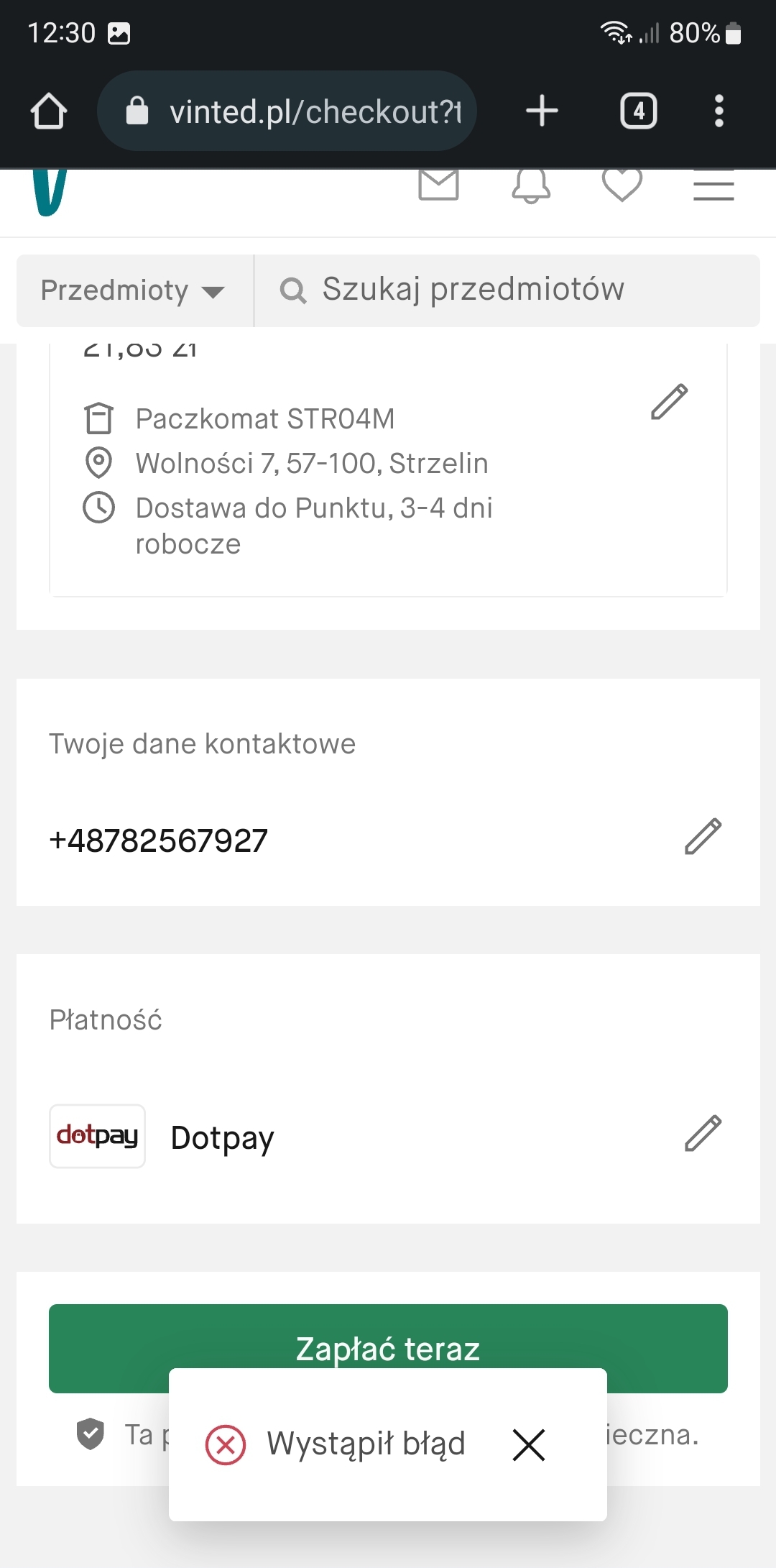Open a new browser tab
776x1568 pixels.
click(x=542, y=111)
